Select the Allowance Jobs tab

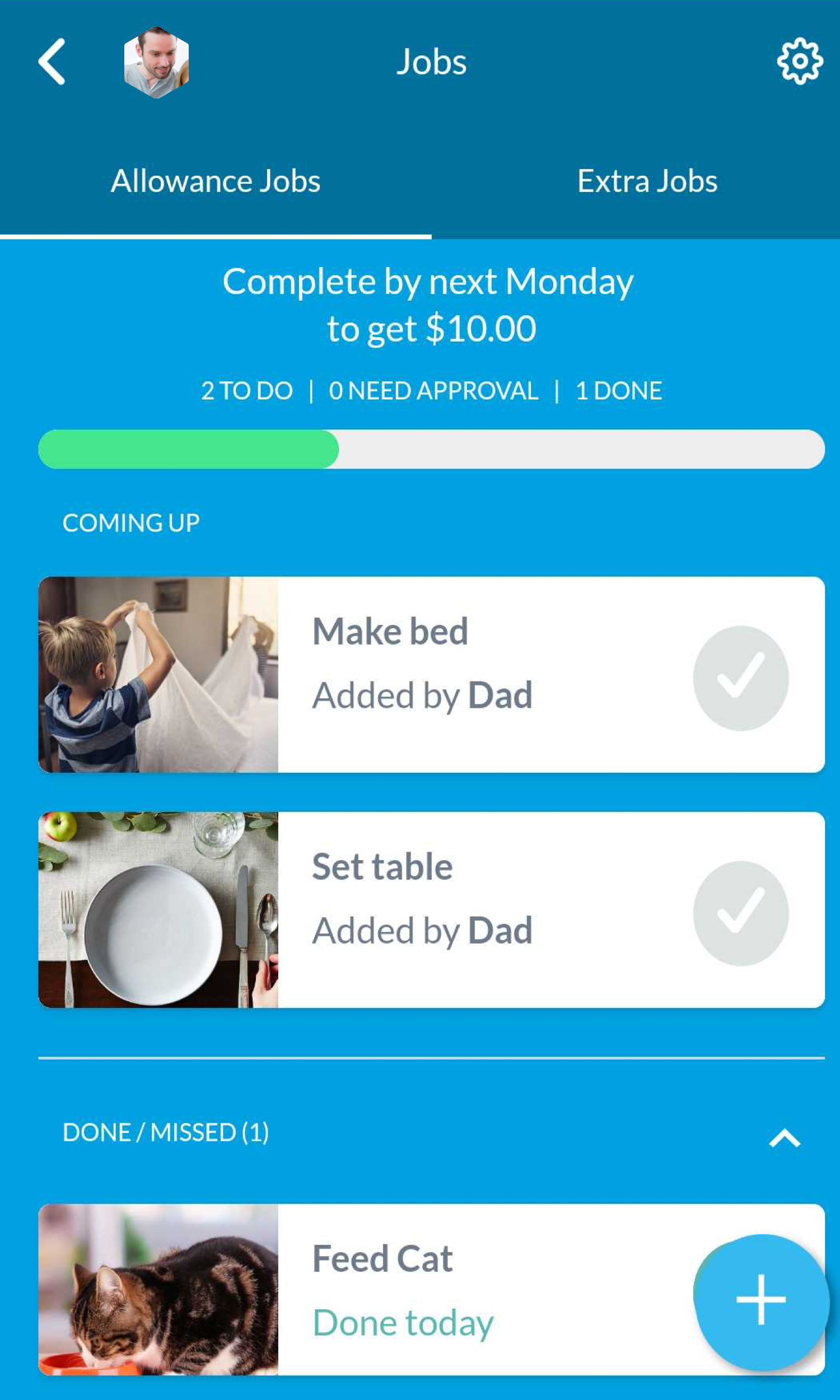pos(215,181)
